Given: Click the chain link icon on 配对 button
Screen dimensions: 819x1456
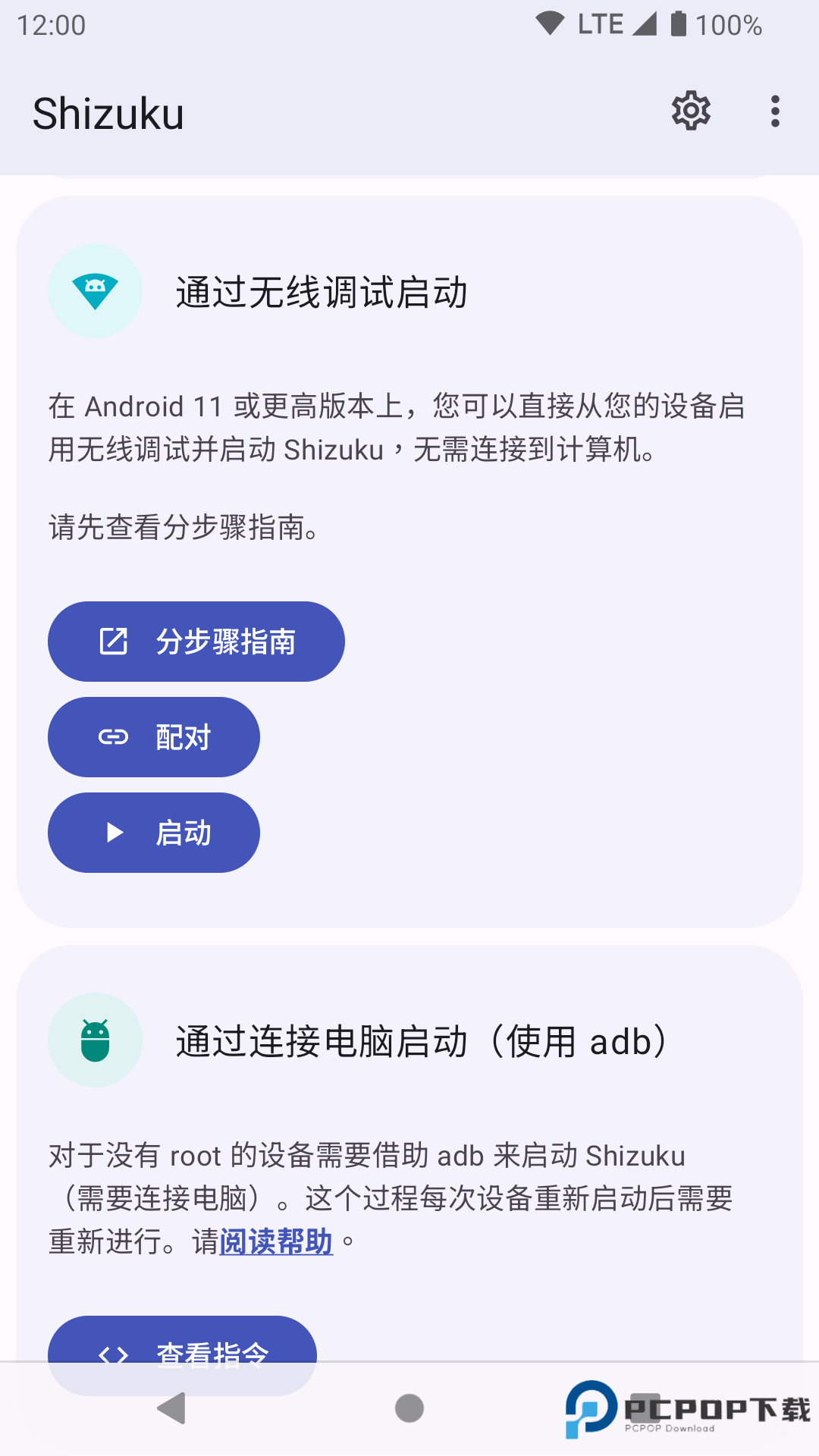Looking at the screenshot, I should point(114,736).
